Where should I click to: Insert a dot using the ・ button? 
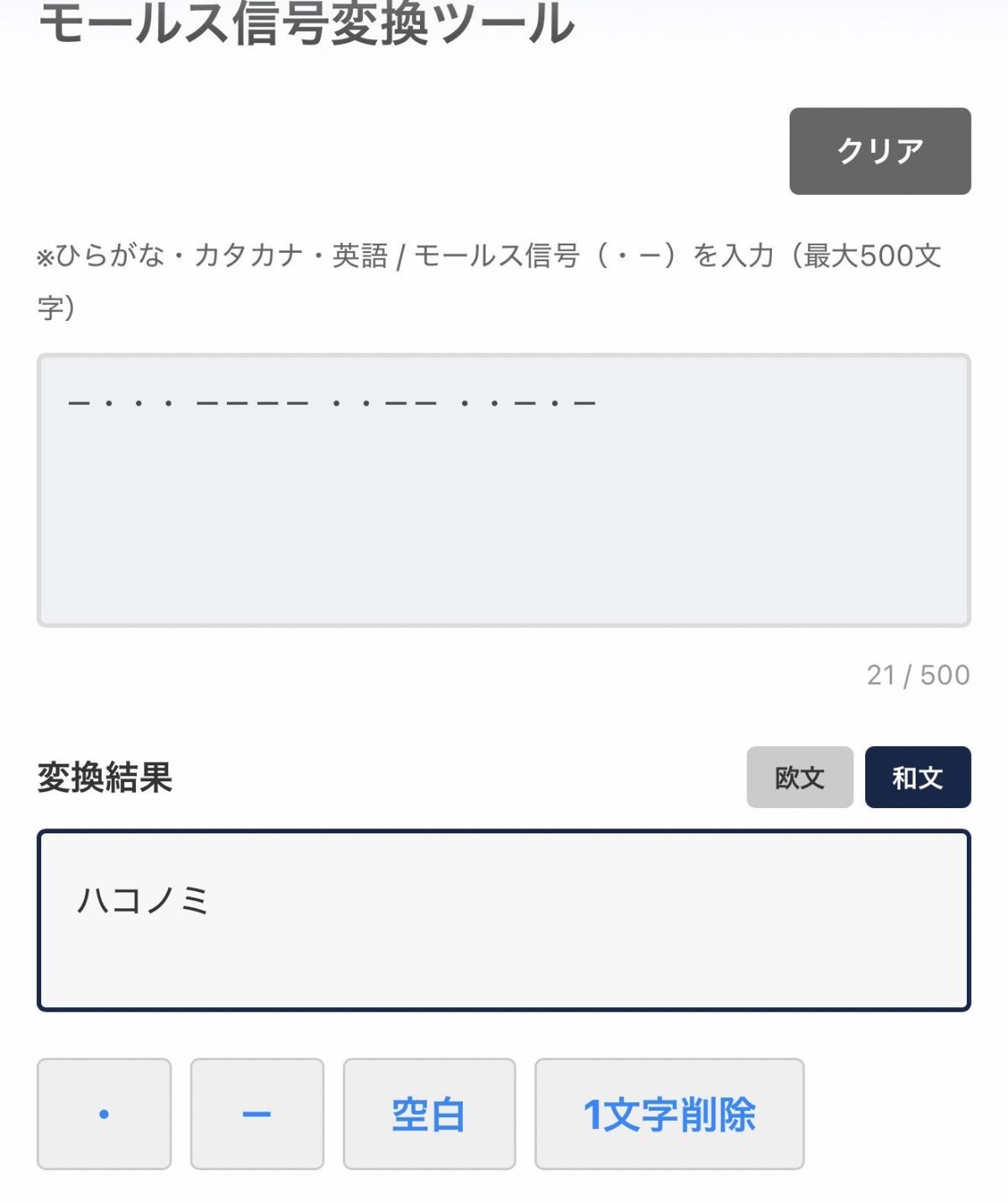pyautogui.click(x=102, y=1114)
